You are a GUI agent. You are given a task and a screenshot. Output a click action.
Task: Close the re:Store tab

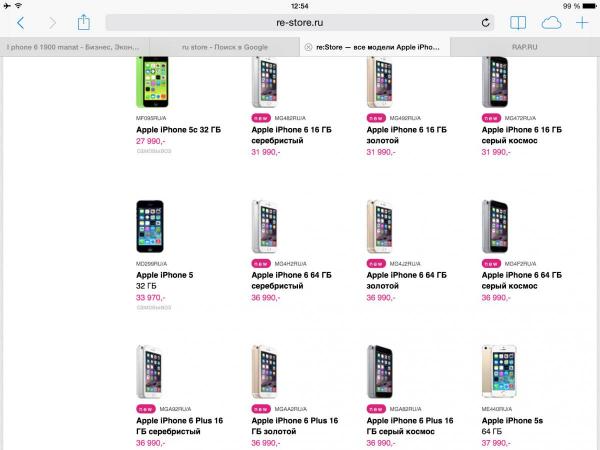click(x=308, y=46)
